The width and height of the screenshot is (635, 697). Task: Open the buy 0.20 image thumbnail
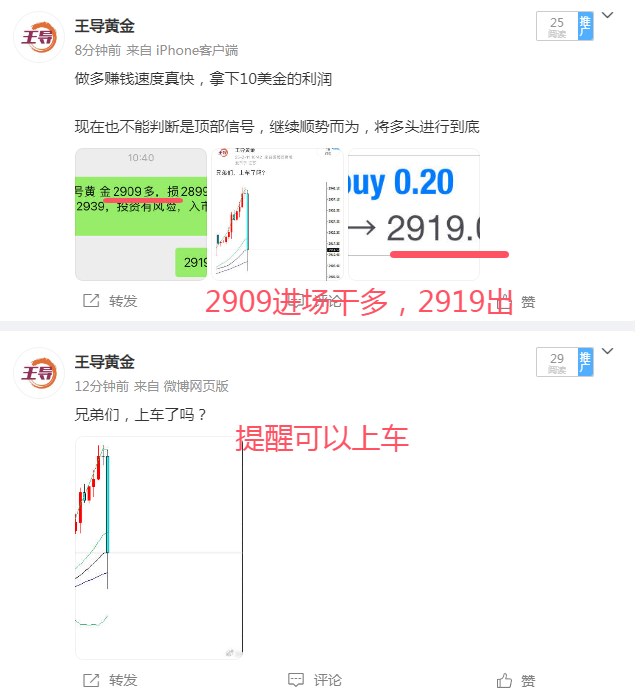[x=413, y=214]
